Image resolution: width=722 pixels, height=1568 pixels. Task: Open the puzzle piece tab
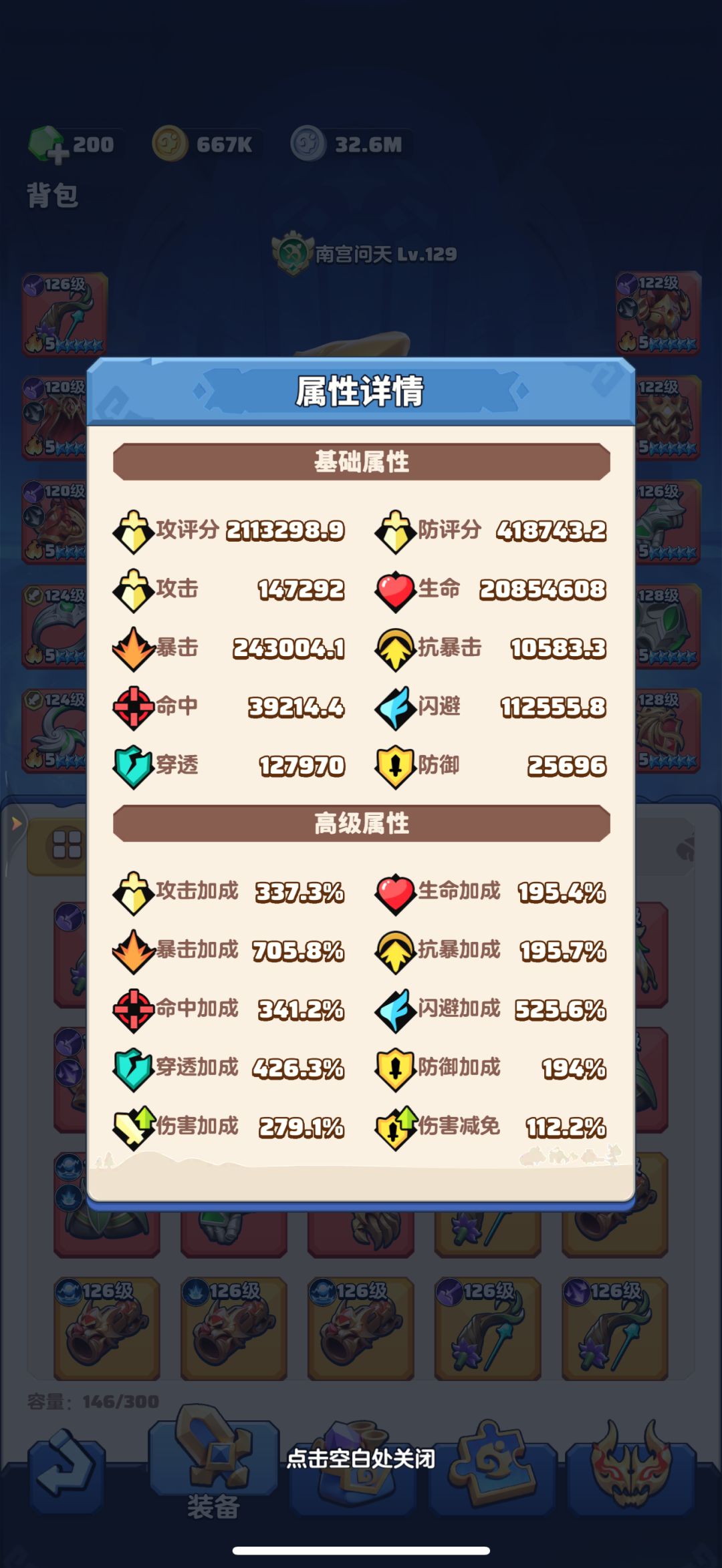click(x=493, y=1467)
